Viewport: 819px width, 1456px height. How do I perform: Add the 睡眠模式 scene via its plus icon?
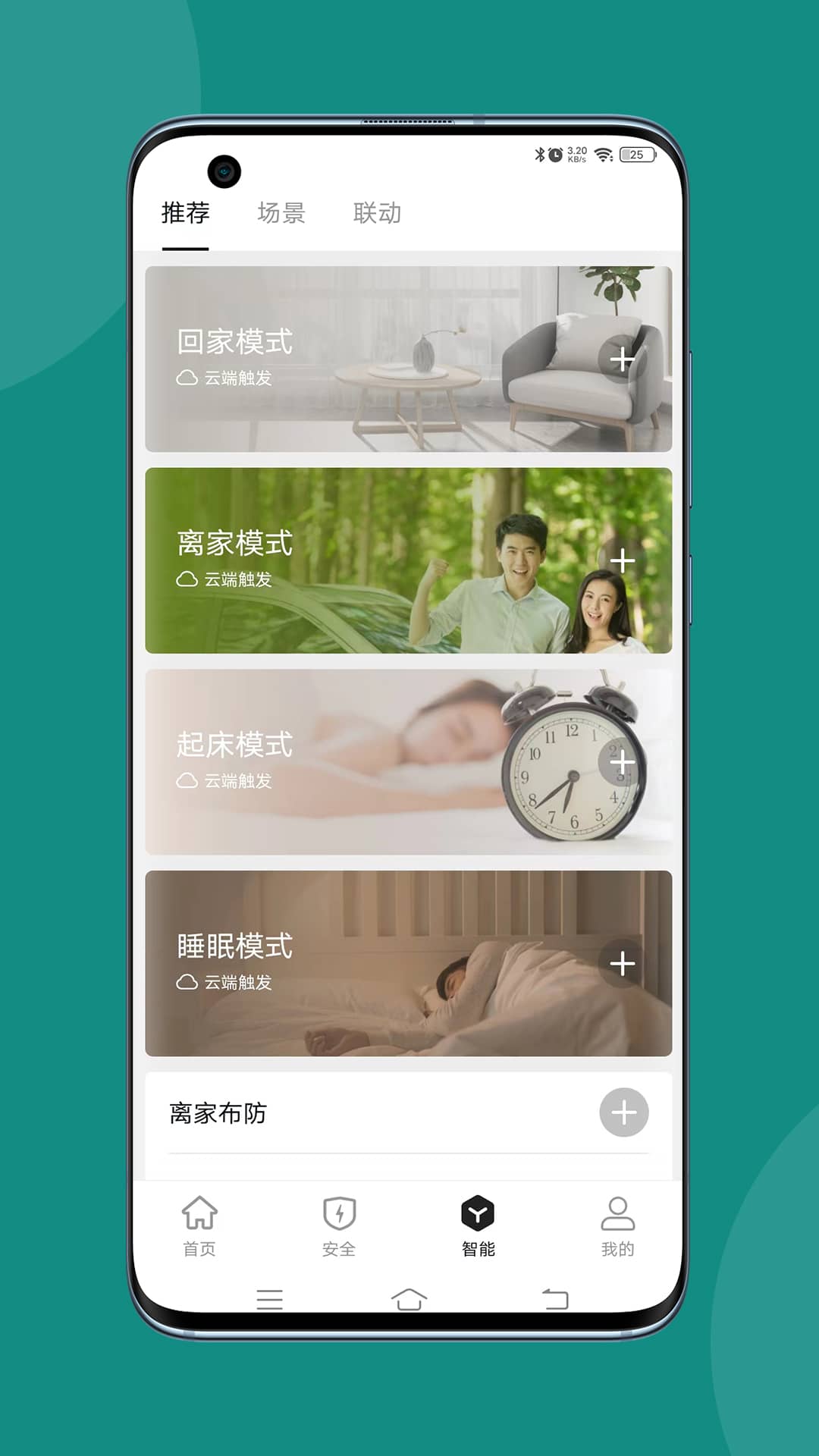(x=623, y=962)
